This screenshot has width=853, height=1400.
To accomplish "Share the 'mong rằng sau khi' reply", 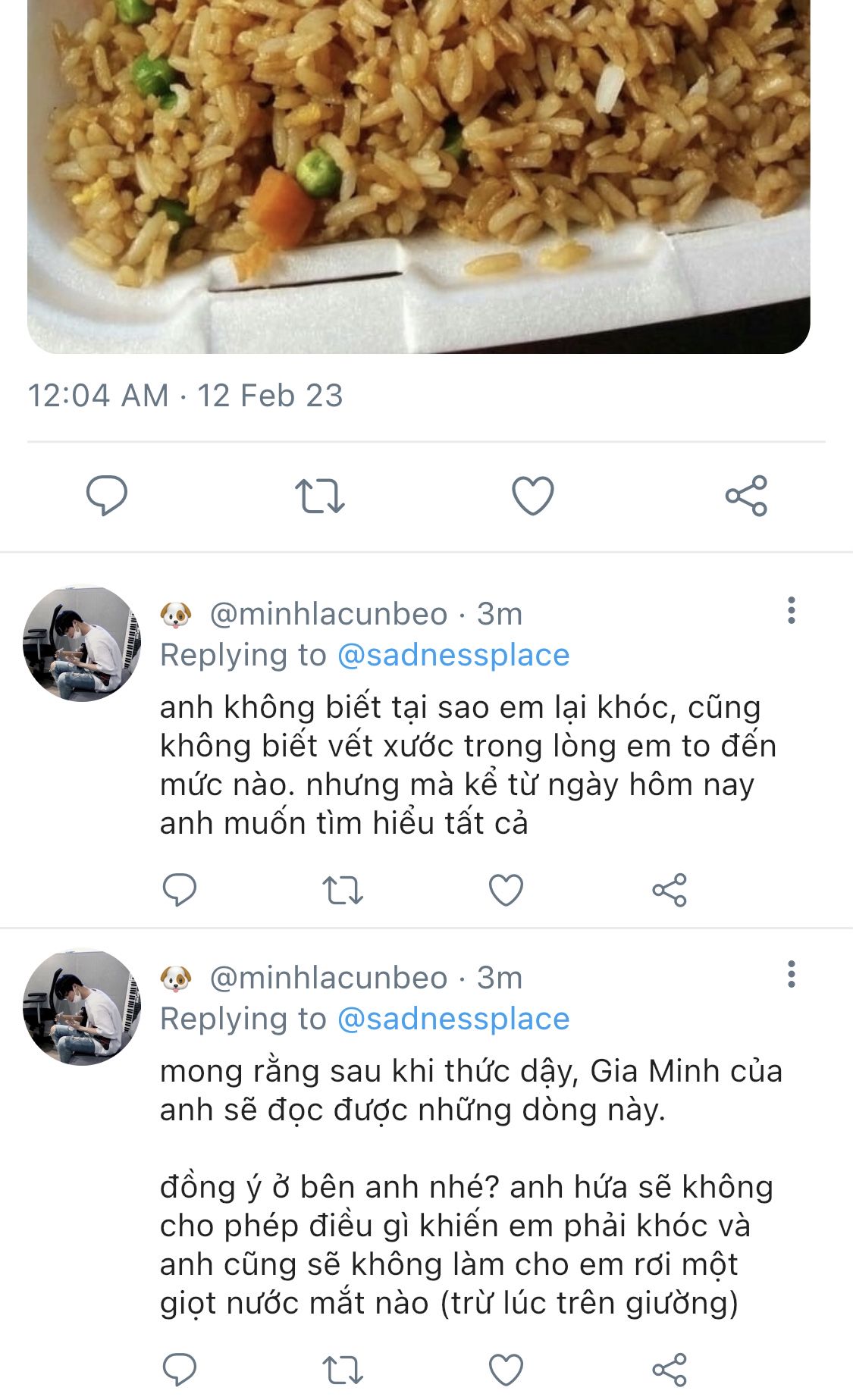I will [670, 1370].
